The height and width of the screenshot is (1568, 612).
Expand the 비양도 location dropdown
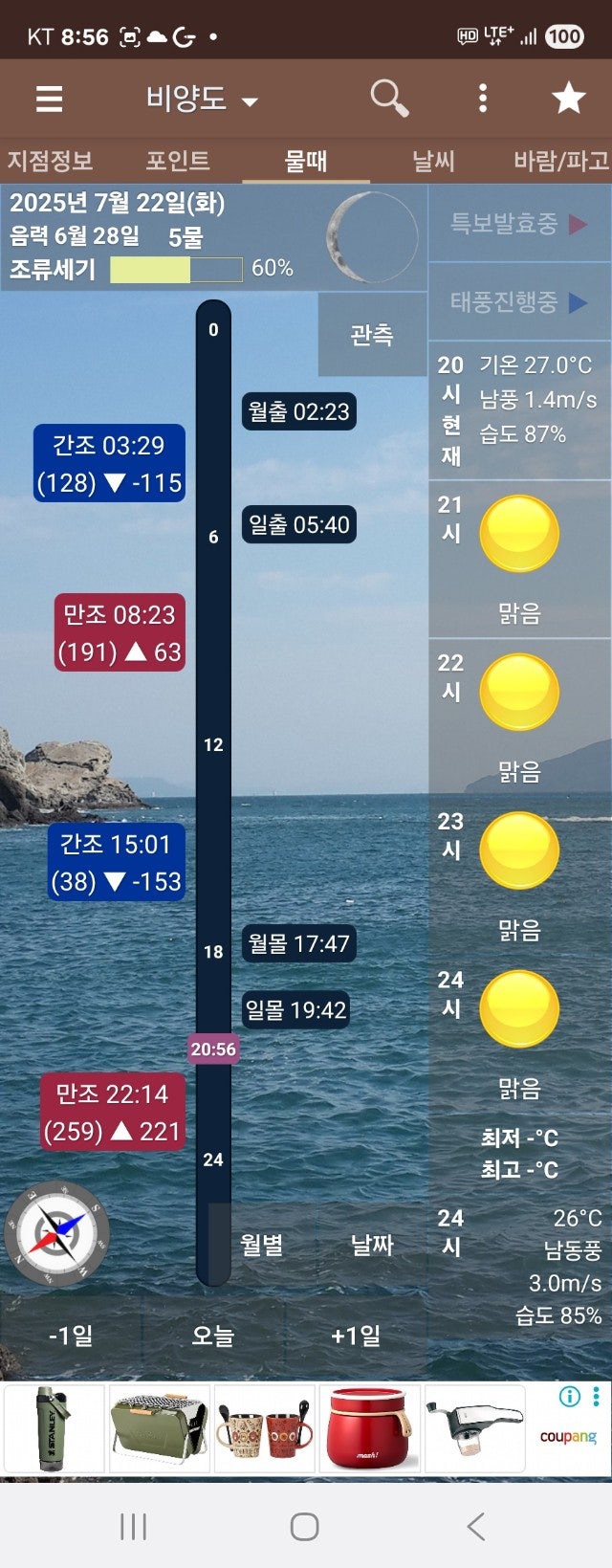point(202,99)
